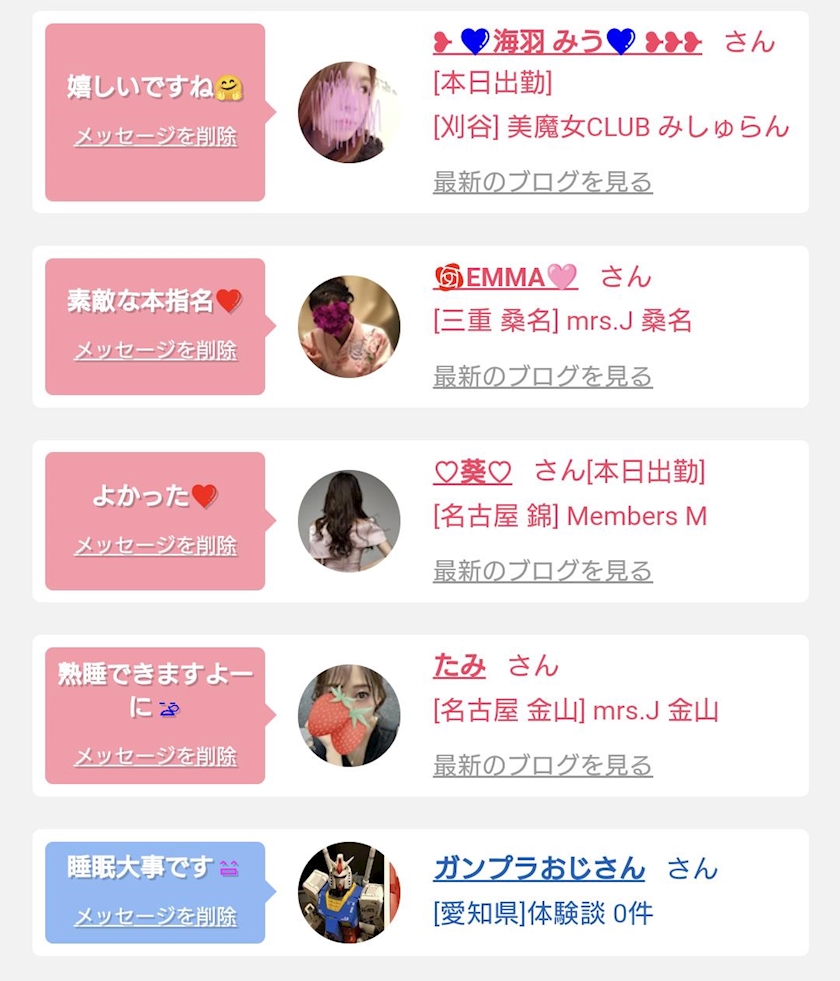Tap たみ's strawberry profile photo

point(349,715)
